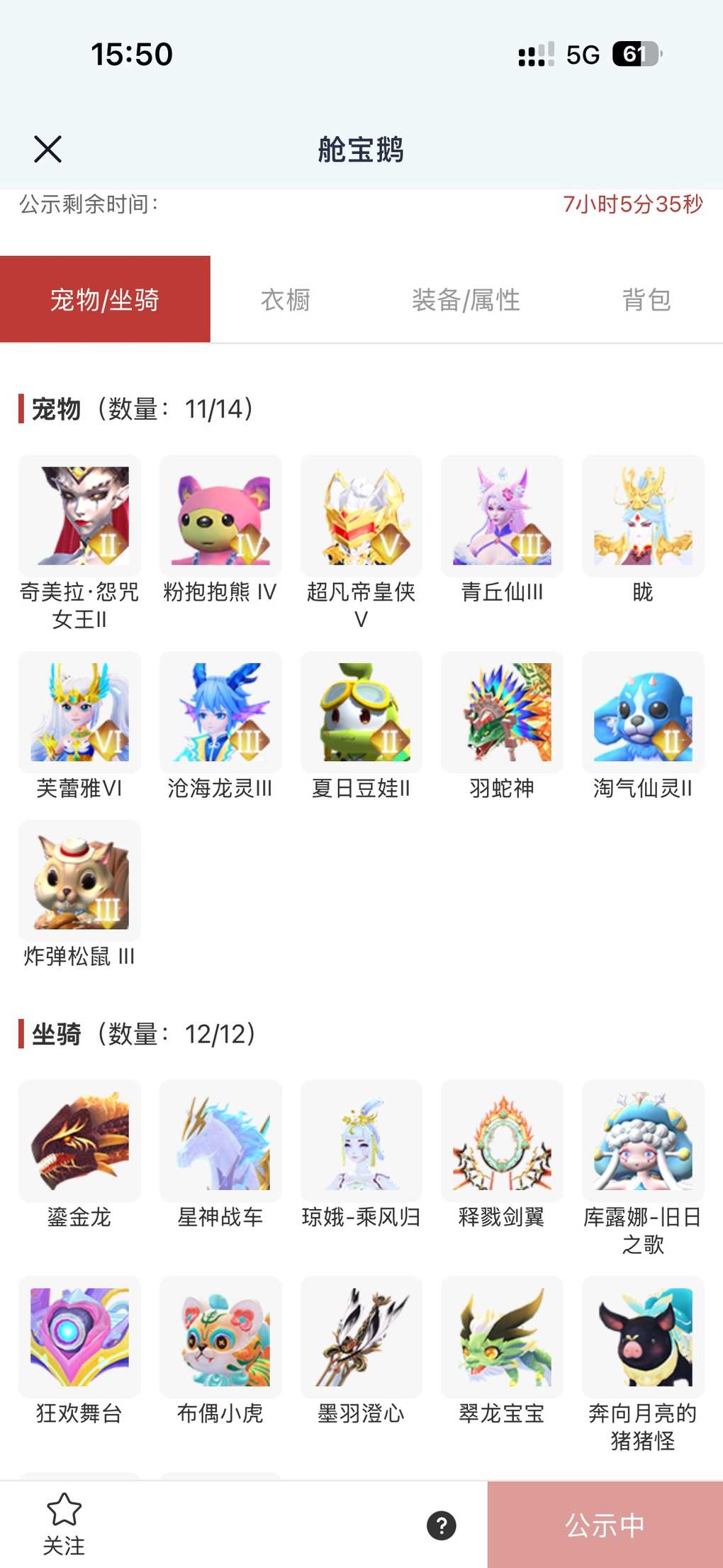
Task: View pet 奇美拉·怨咒女王II
Action: 79,516
